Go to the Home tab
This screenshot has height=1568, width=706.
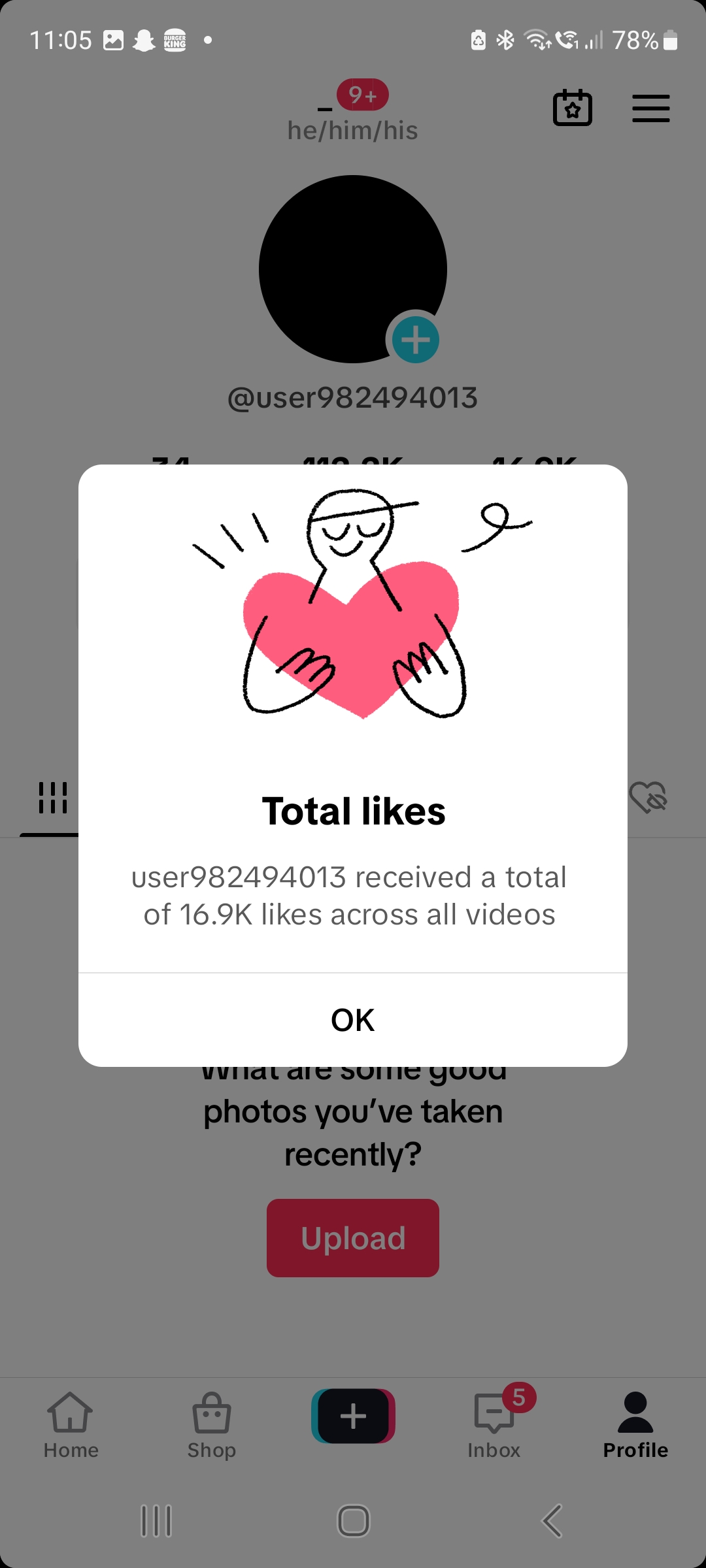coord(71,1426)
